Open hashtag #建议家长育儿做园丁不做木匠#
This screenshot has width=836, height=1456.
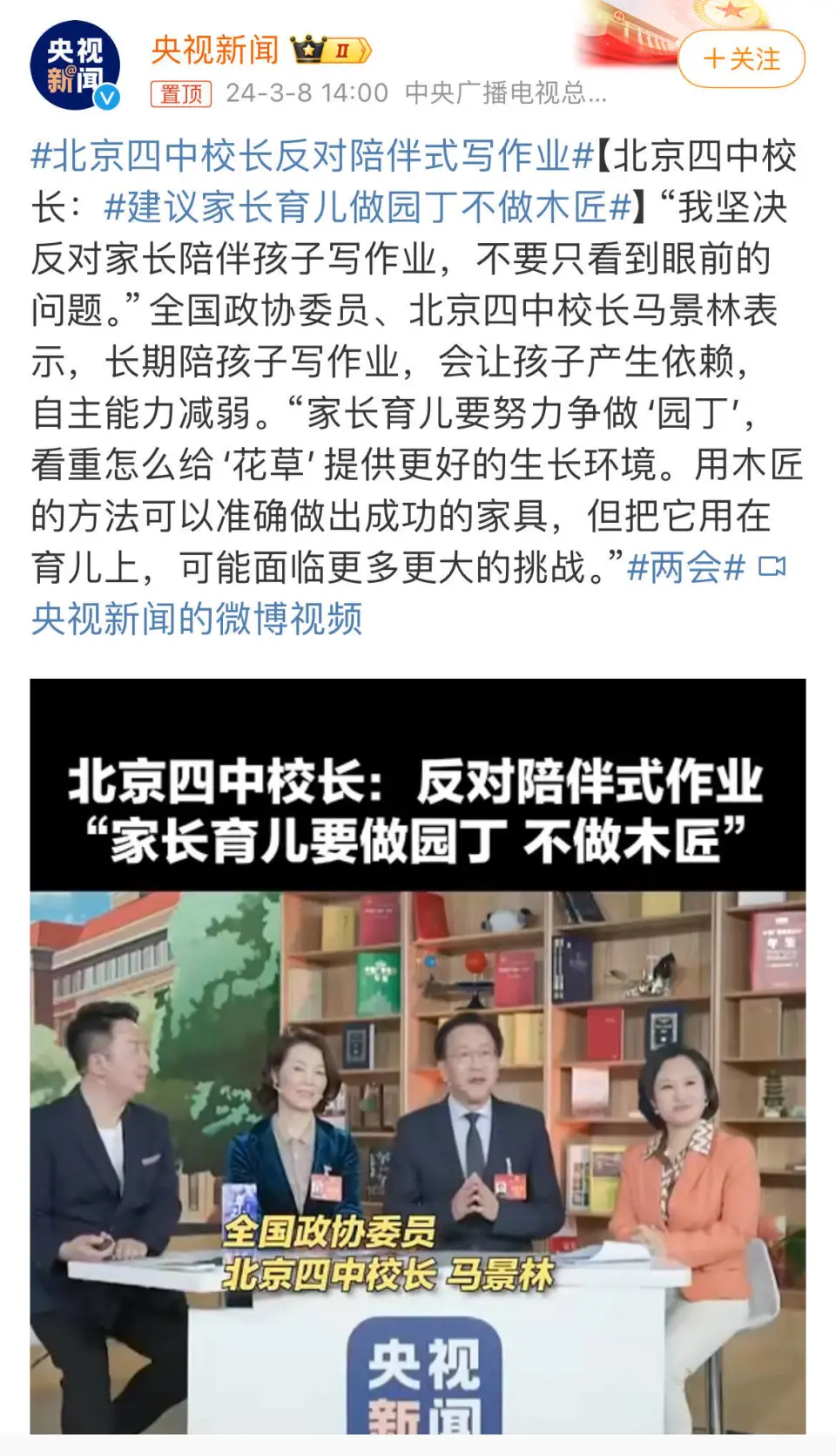tap(367, 208)
